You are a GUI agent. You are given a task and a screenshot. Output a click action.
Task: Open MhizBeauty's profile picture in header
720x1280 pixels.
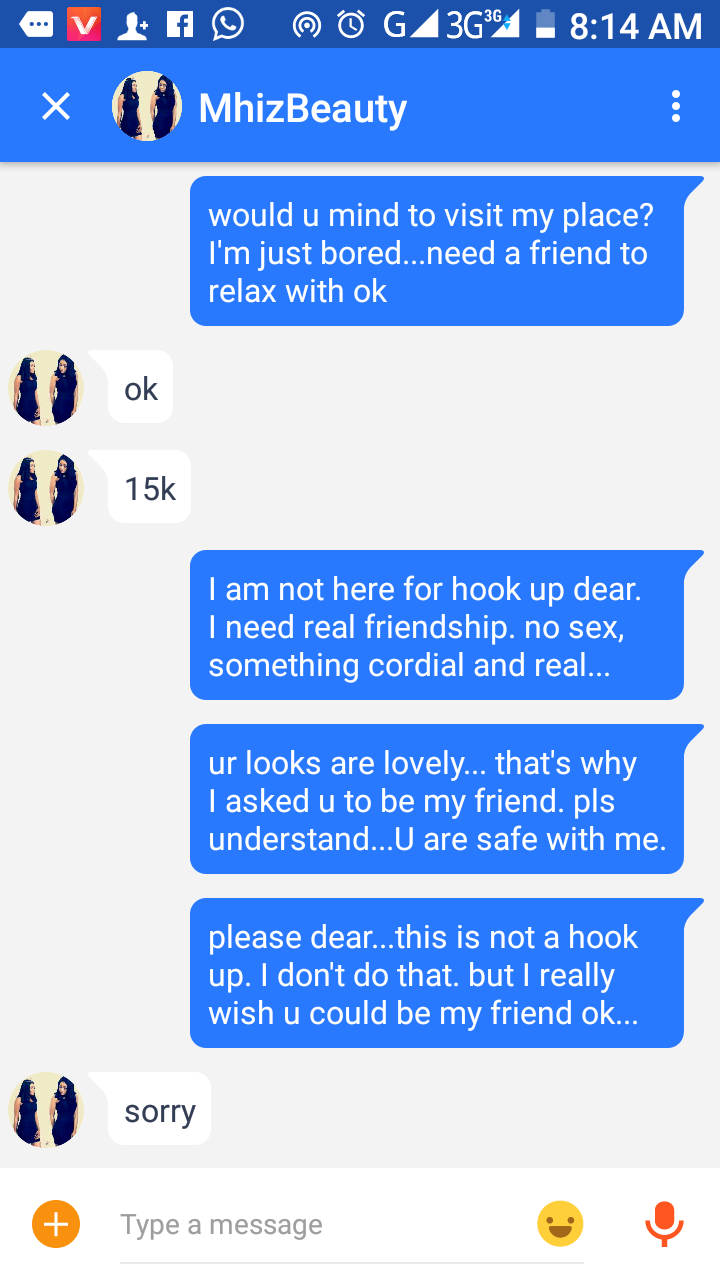tap(147, 106)
